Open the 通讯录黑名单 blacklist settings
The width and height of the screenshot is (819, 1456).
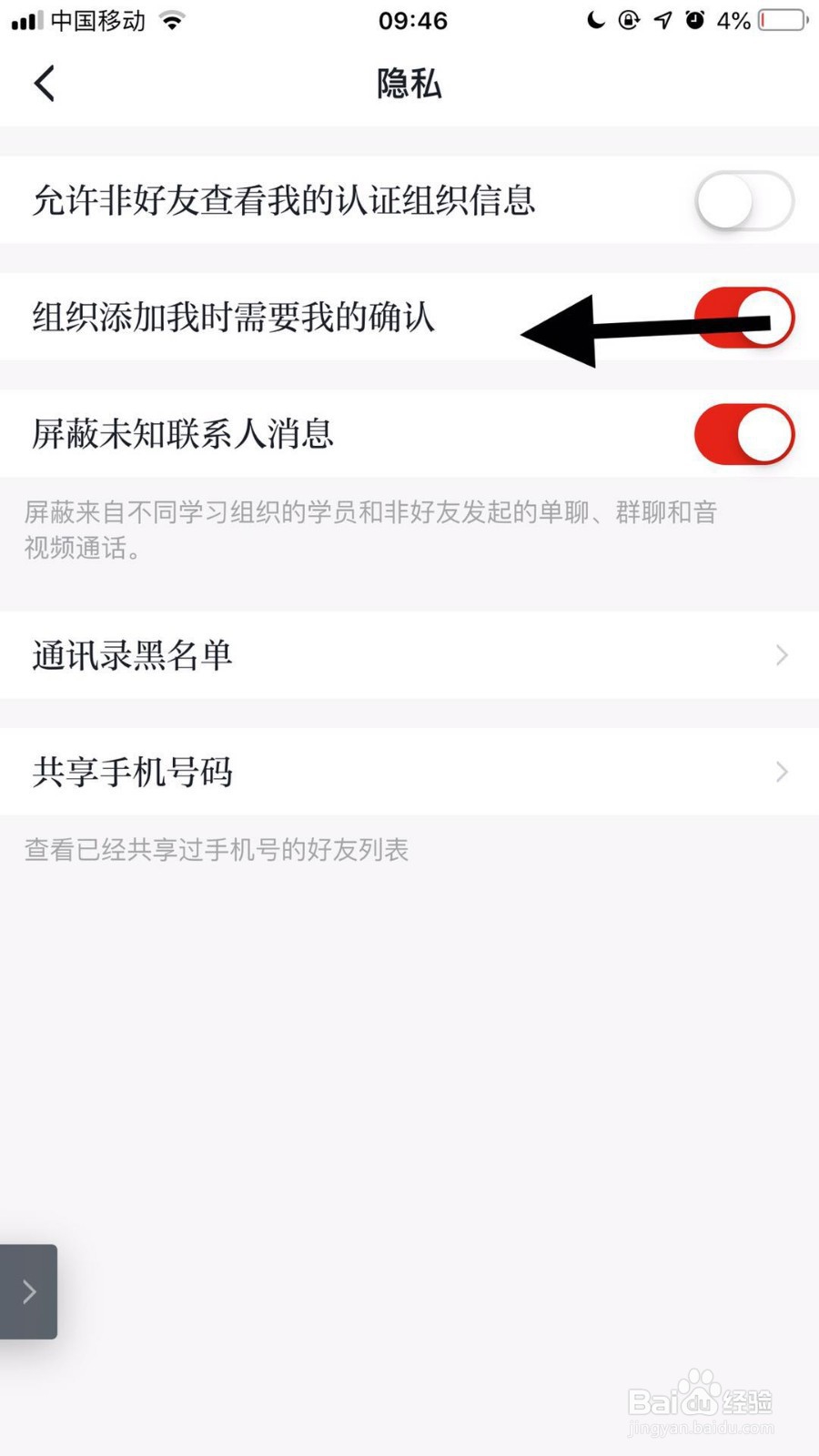click(132, 654)
